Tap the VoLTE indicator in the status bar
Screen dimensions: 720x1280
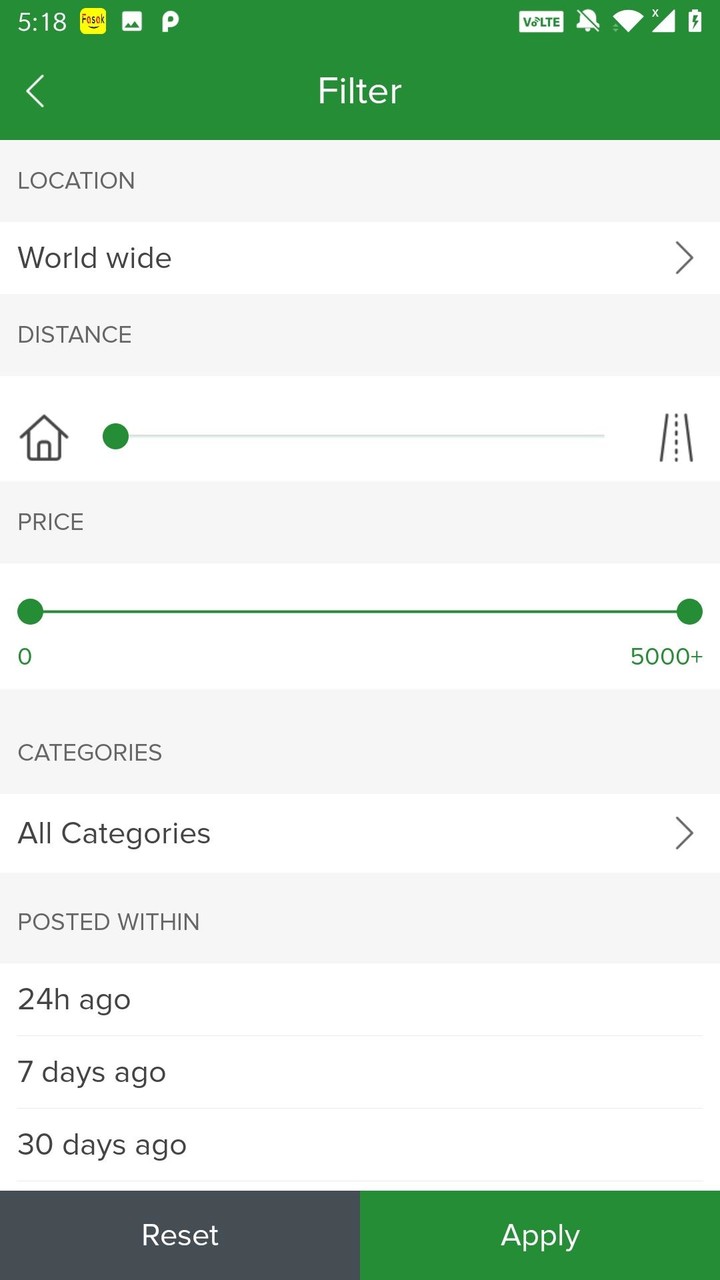pos(540,21)
